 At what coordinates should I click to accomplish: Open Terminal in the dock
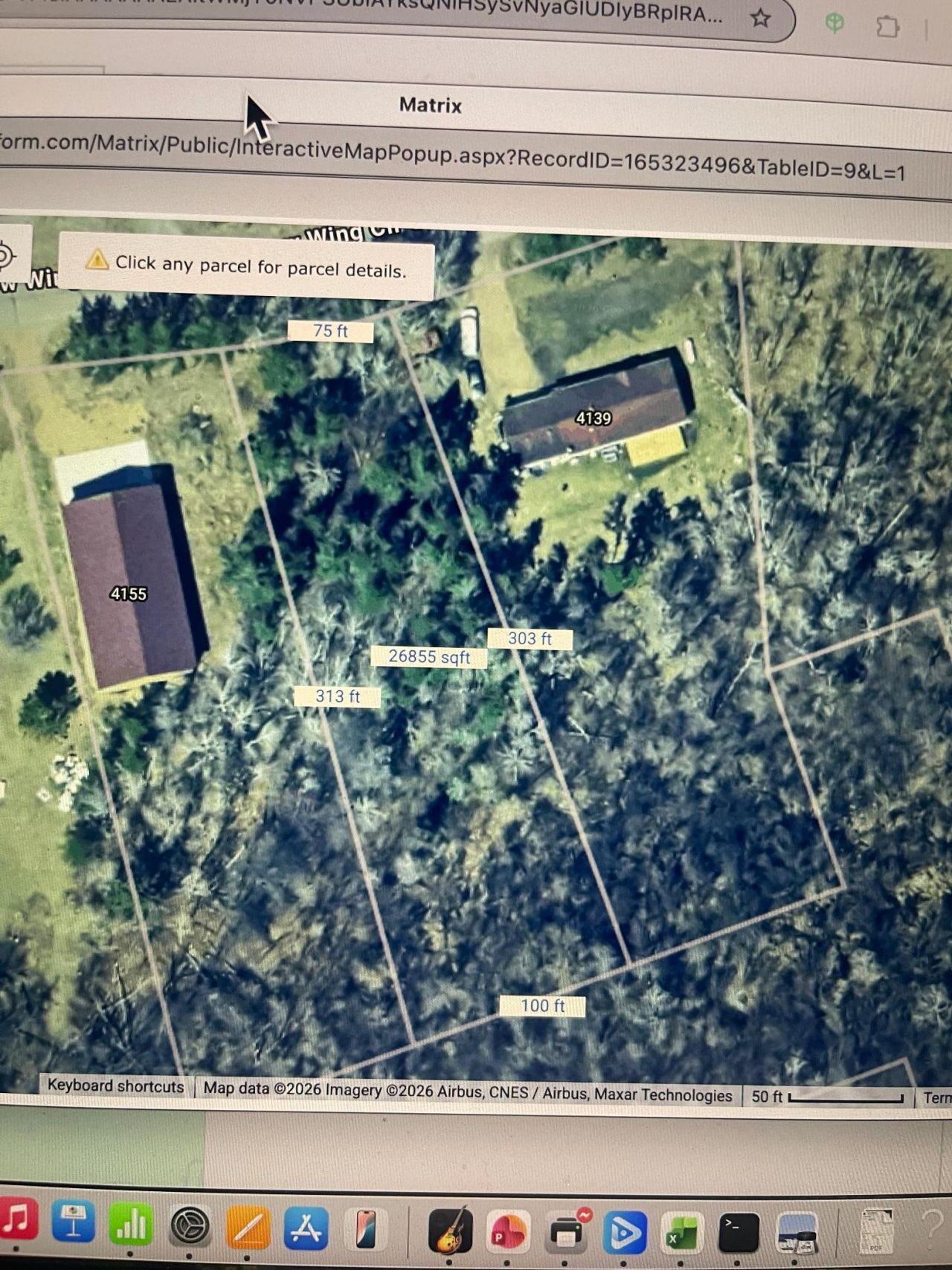(739, 1234)
